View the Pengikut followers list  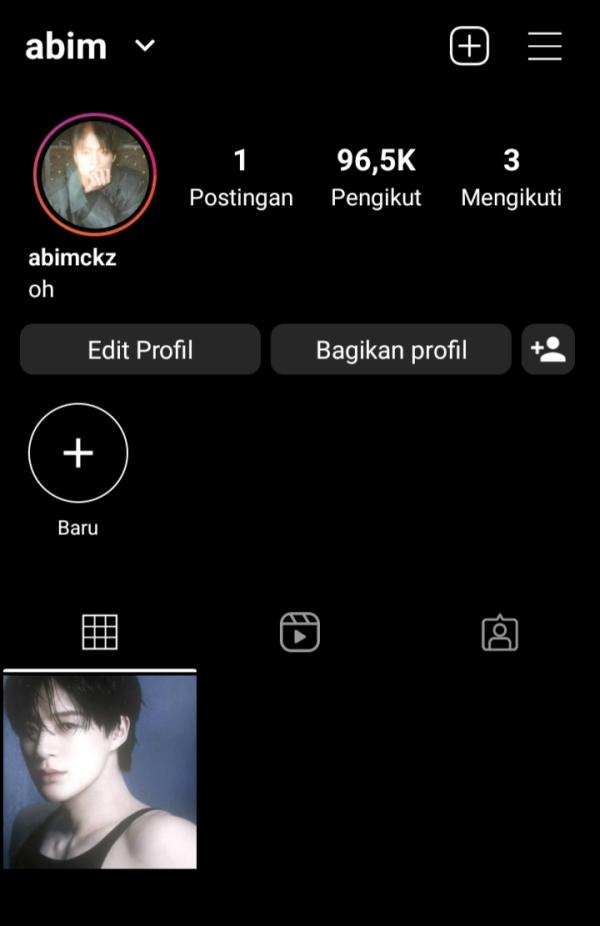[376, 177]
